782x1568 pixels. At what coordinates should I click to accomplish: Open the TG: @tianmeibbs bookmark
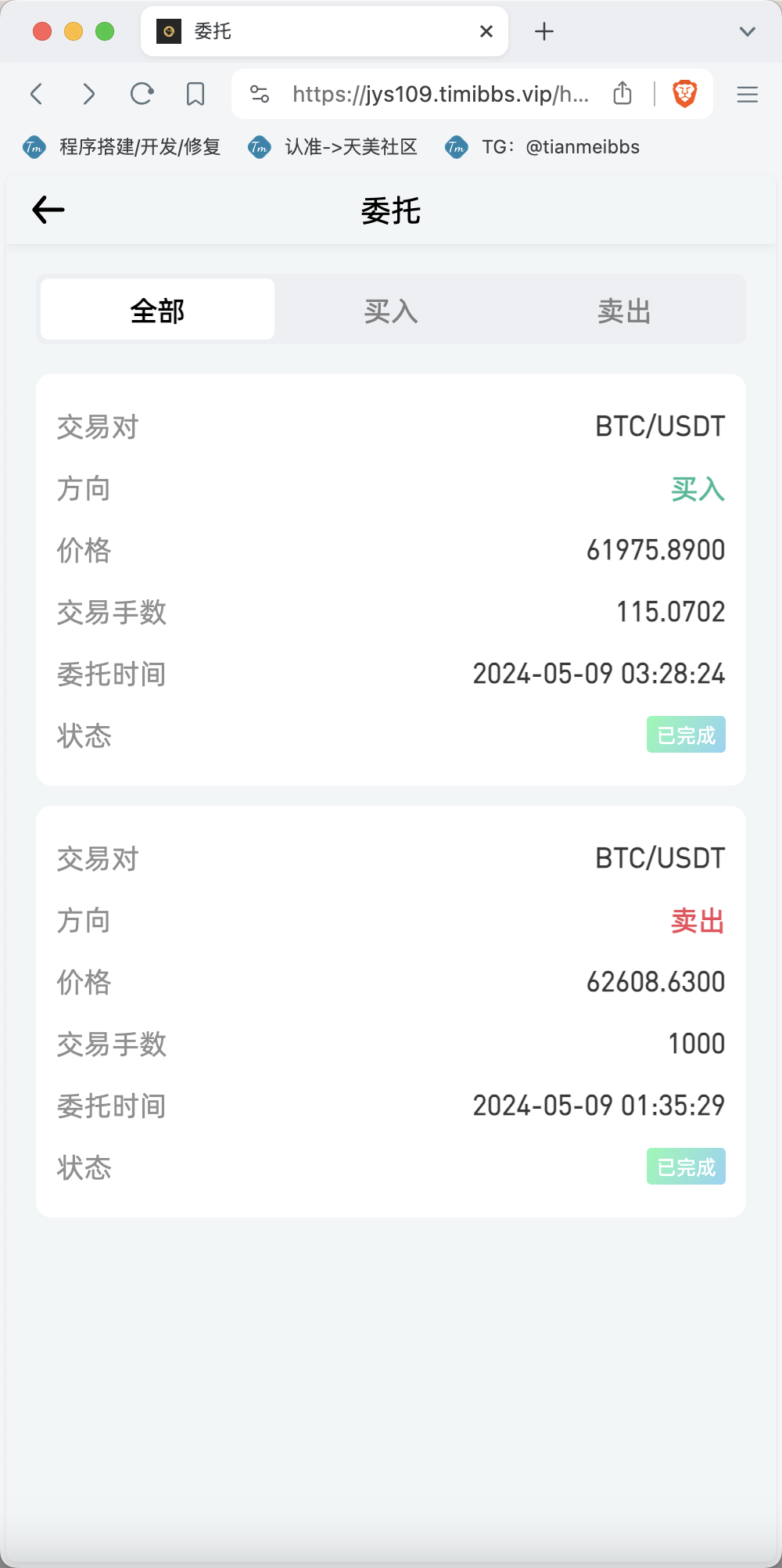(543, 147)
